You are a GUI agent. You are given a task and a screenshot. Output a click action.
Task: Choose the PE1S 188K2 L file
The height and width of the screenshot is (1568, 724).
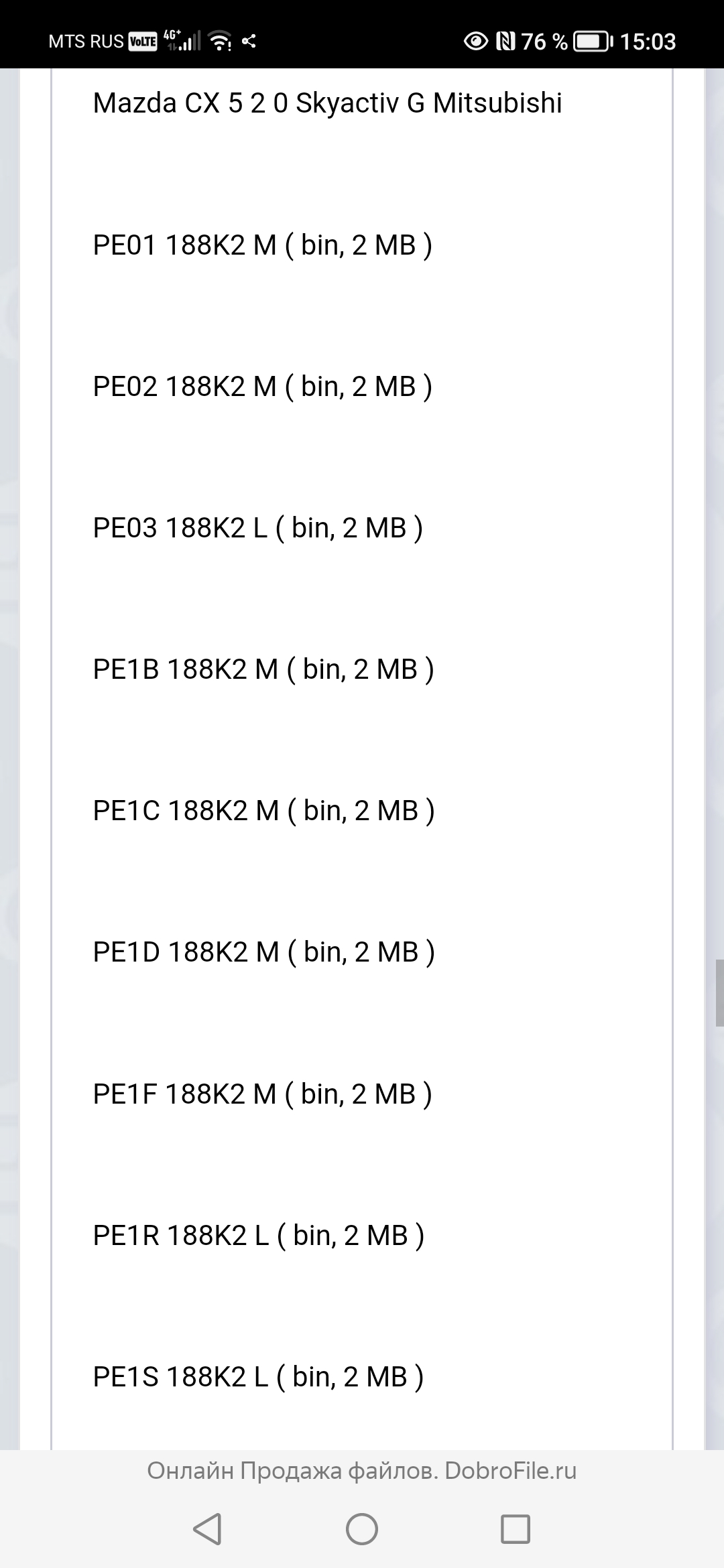[x=258, y=1377]
